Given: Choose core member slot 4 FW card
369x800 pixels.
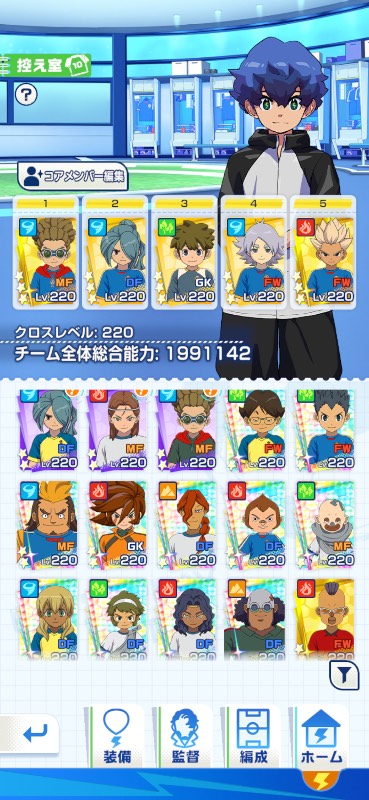Looking at the screenshot, I should click(254, 253).
